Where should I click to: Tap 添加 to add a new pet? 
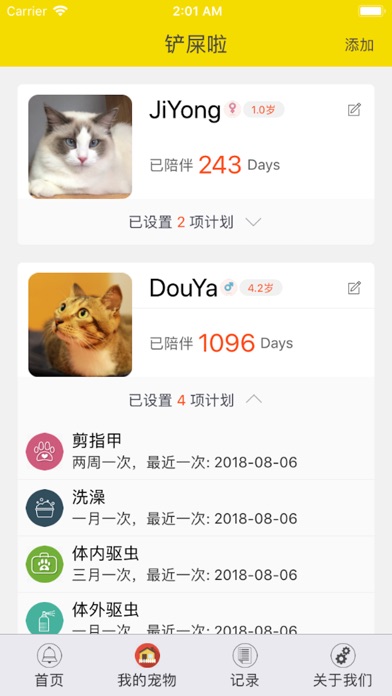359,45
